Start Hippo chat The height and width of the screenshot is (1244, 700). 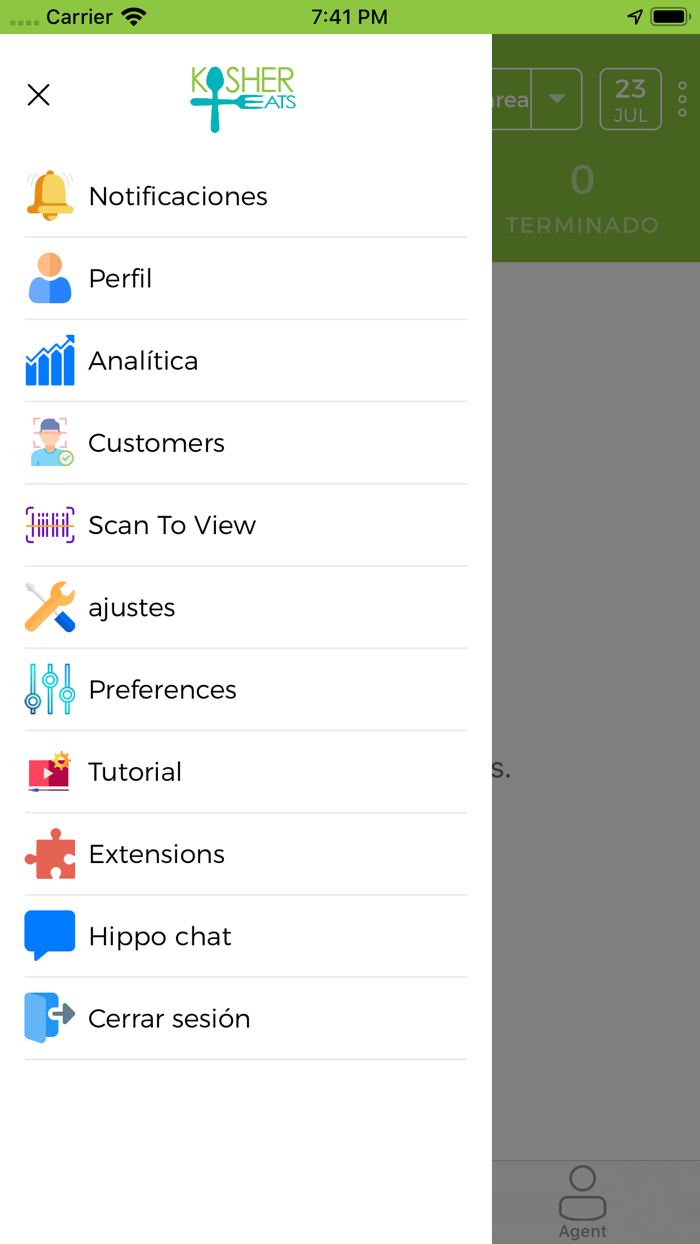[x=160, y=936]
